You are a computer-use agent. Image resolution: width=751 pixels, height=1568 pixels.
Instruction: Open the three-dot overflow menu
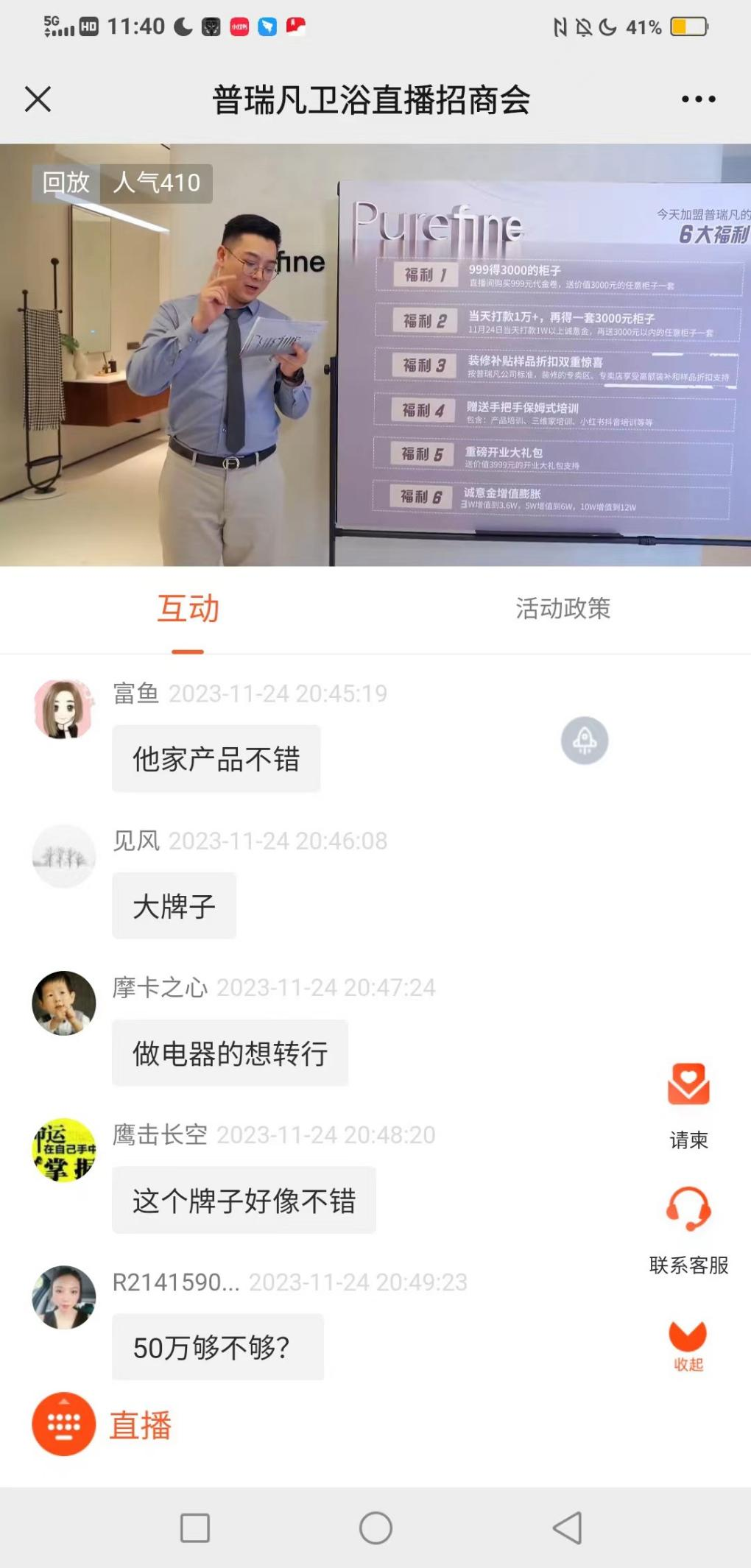(697, 99)
